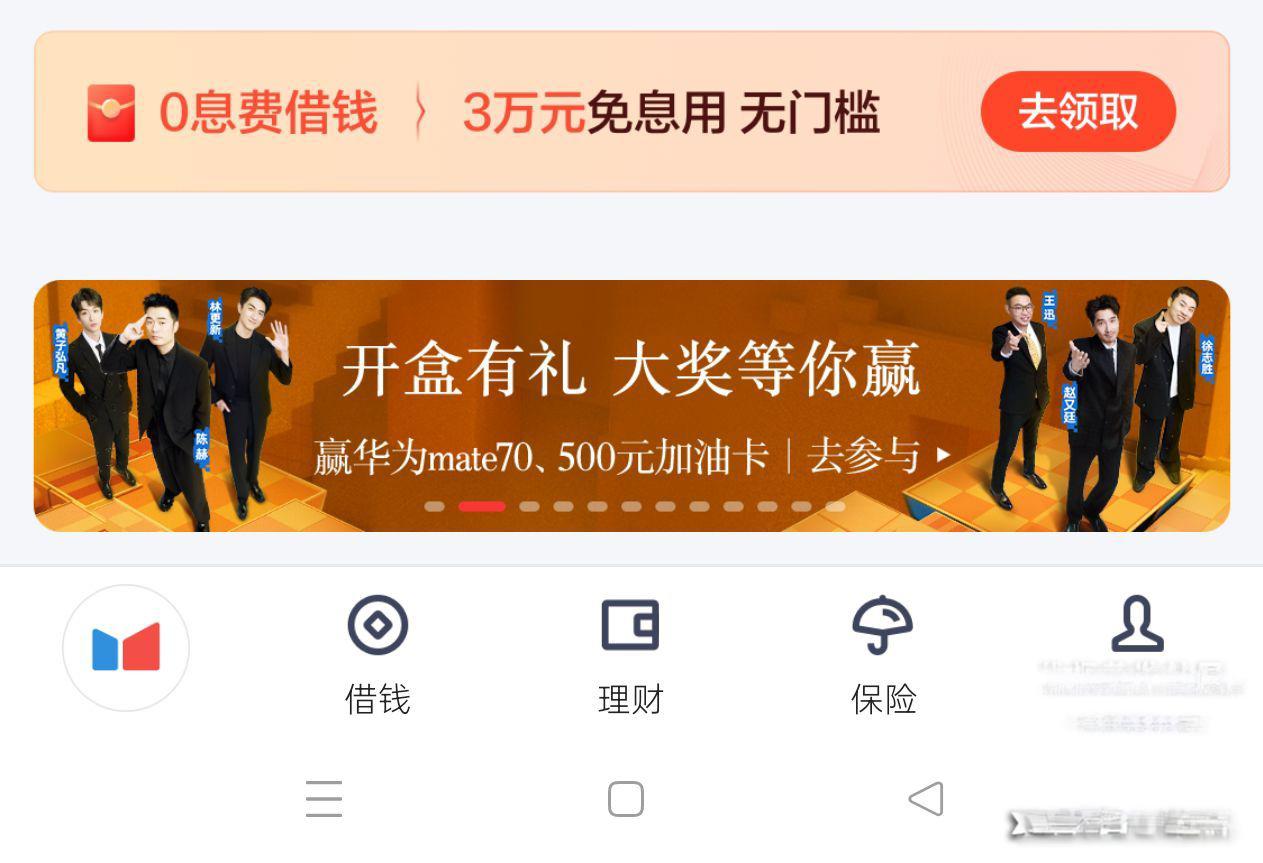Tap the 去领取 button
Viewport: 1263px width, 863px height.
click(1077, 111)
